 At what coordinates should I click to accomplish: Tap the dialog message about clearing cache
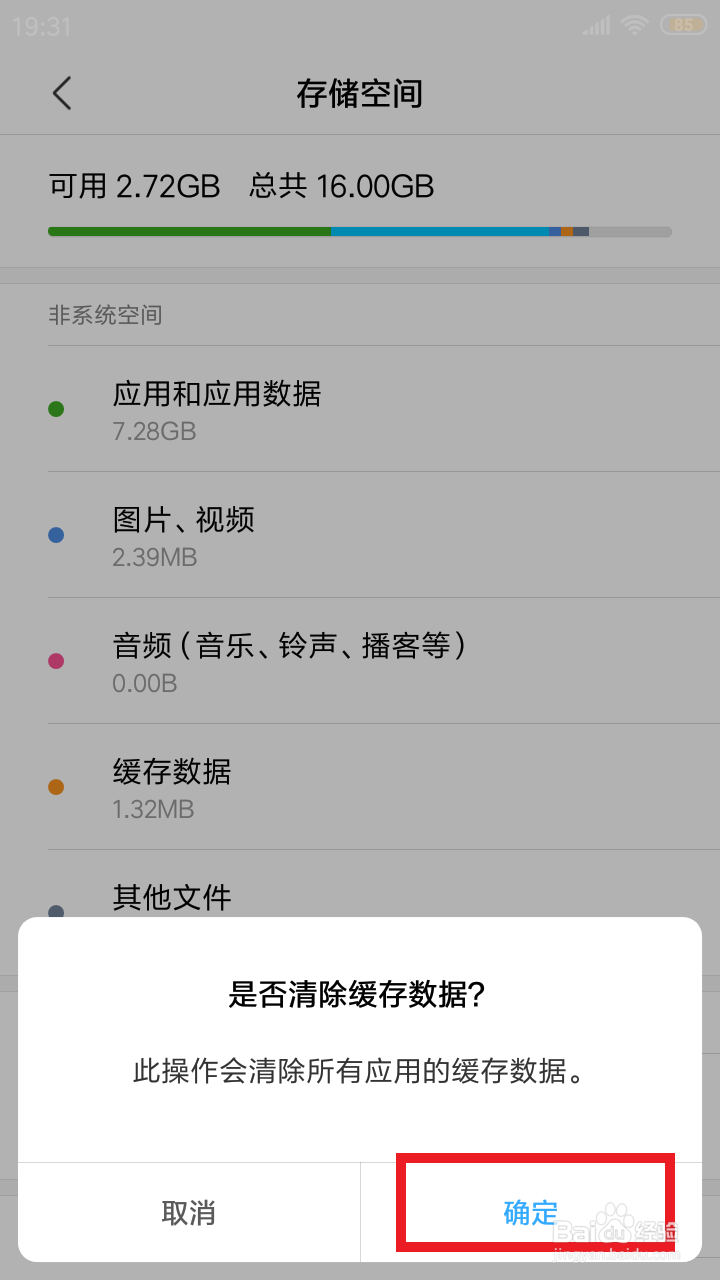(360, 1070)
